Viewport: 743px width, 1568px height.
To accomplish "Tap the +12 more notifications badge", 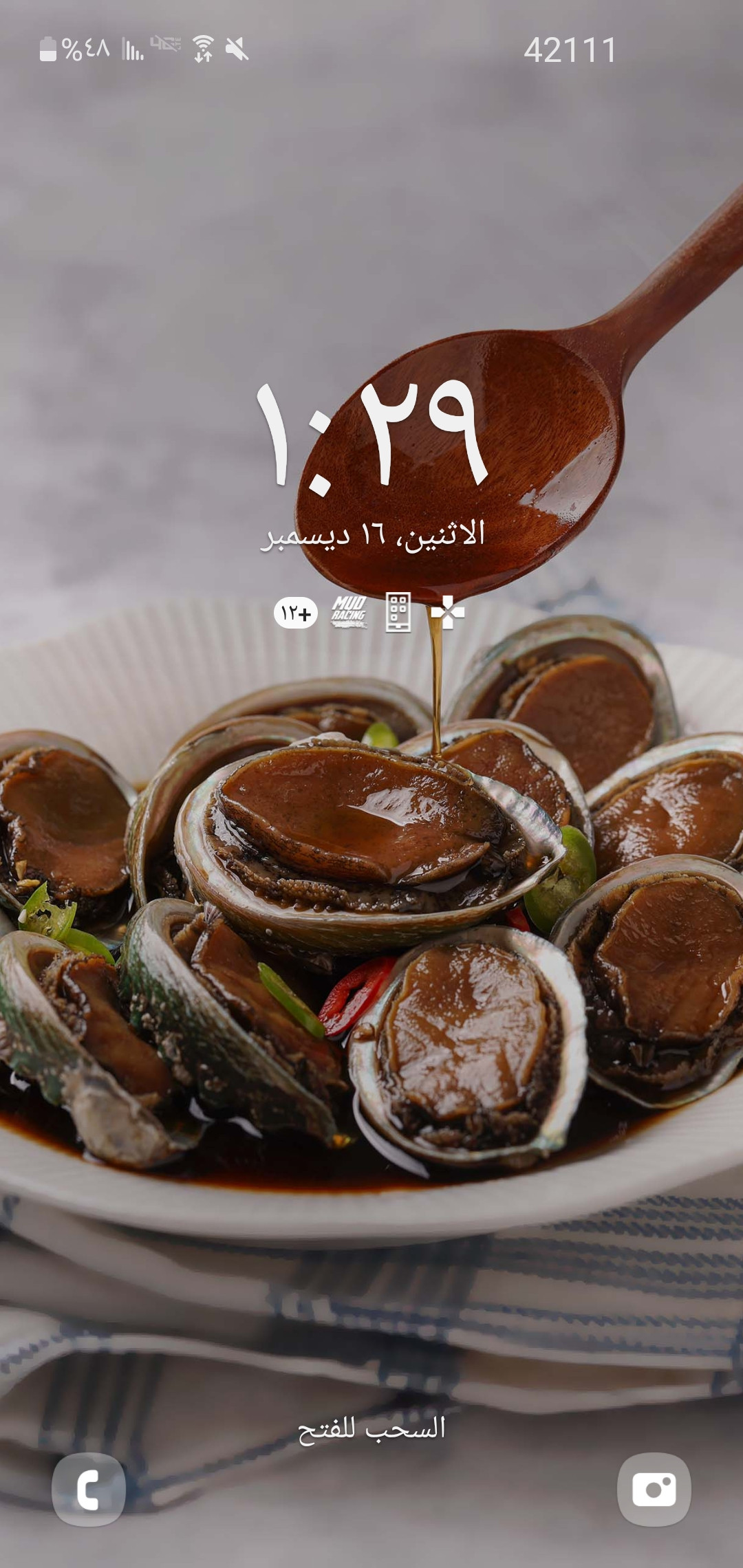I will coord(296,613).
